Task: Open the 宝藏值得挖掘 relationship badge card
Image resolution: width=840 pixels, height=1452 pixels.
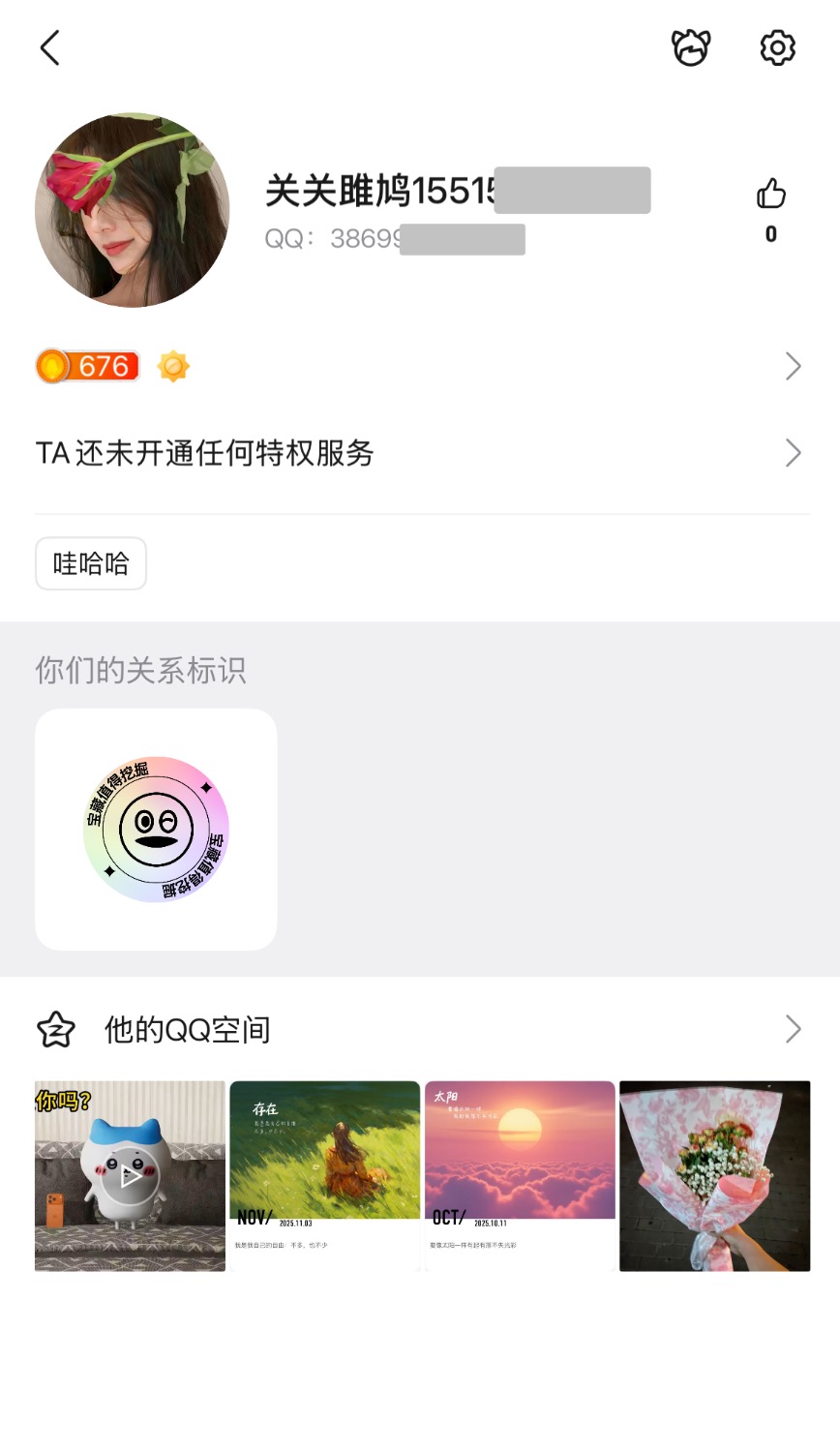Action: coord(156,830)
